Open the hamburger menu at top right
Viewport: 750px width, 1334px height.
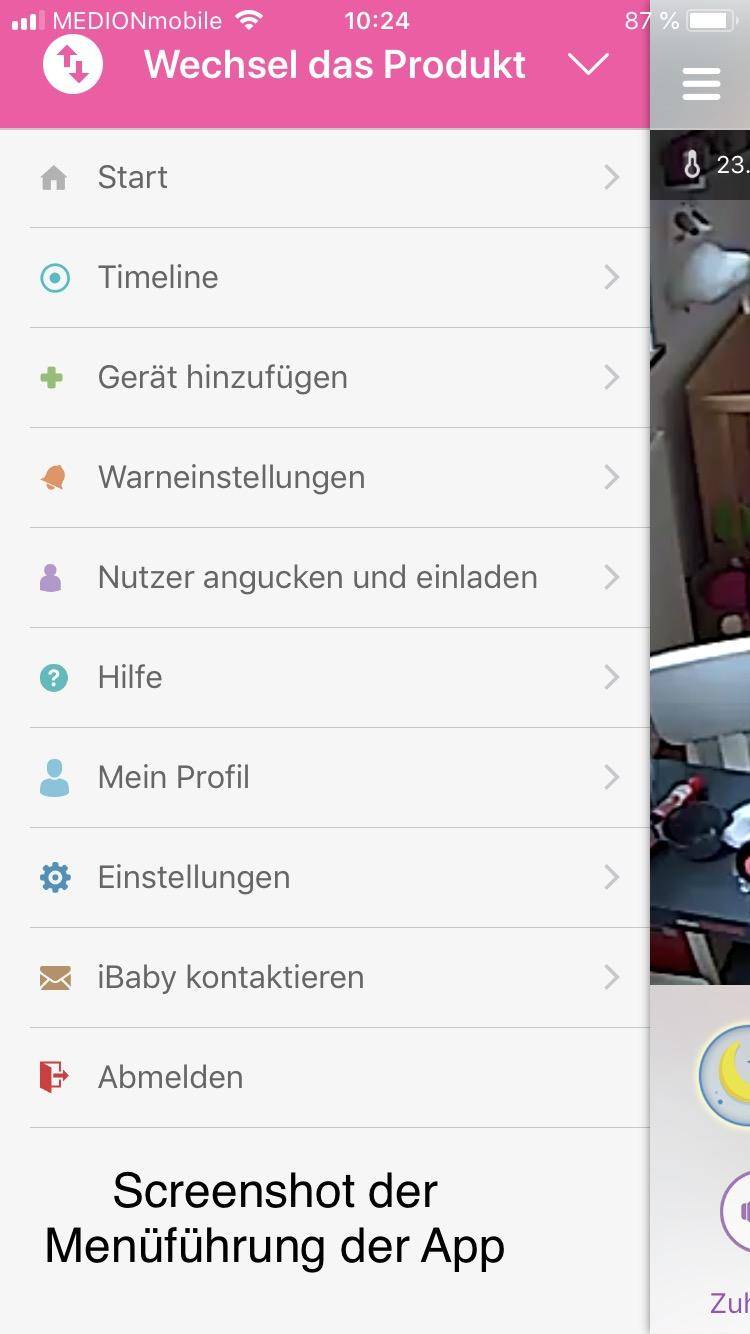(701, 83)
